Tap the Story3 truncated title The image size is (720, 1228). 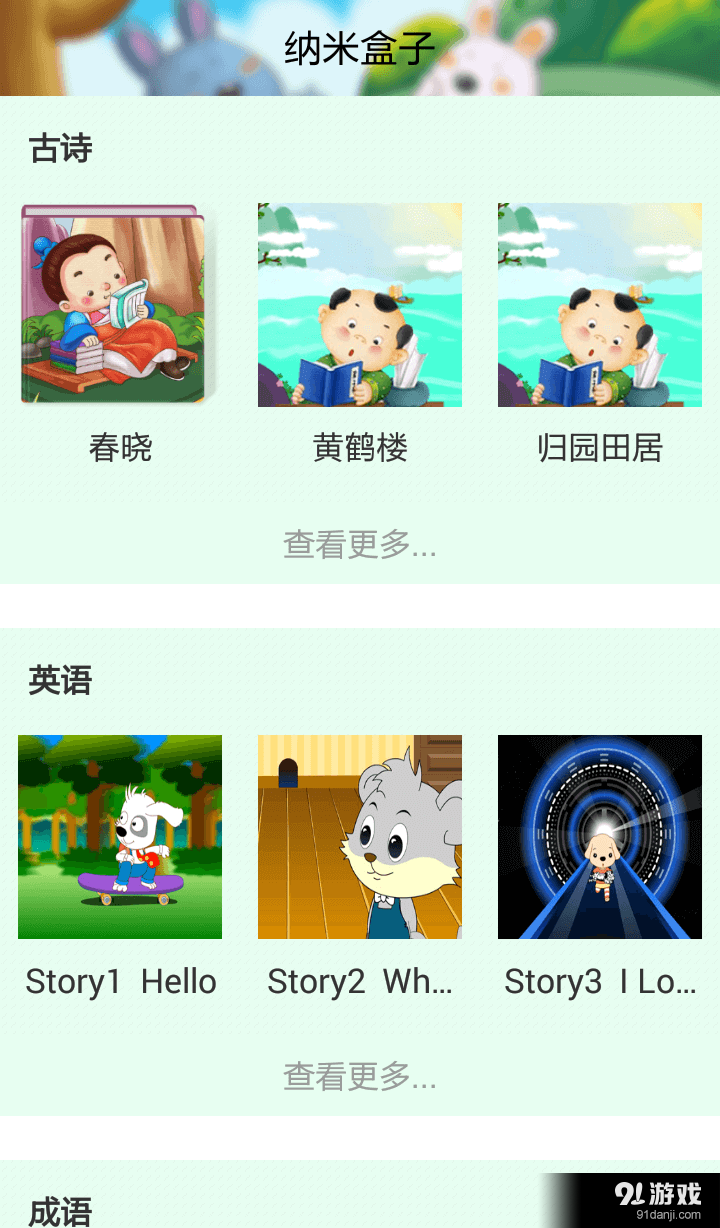point(600,982)
